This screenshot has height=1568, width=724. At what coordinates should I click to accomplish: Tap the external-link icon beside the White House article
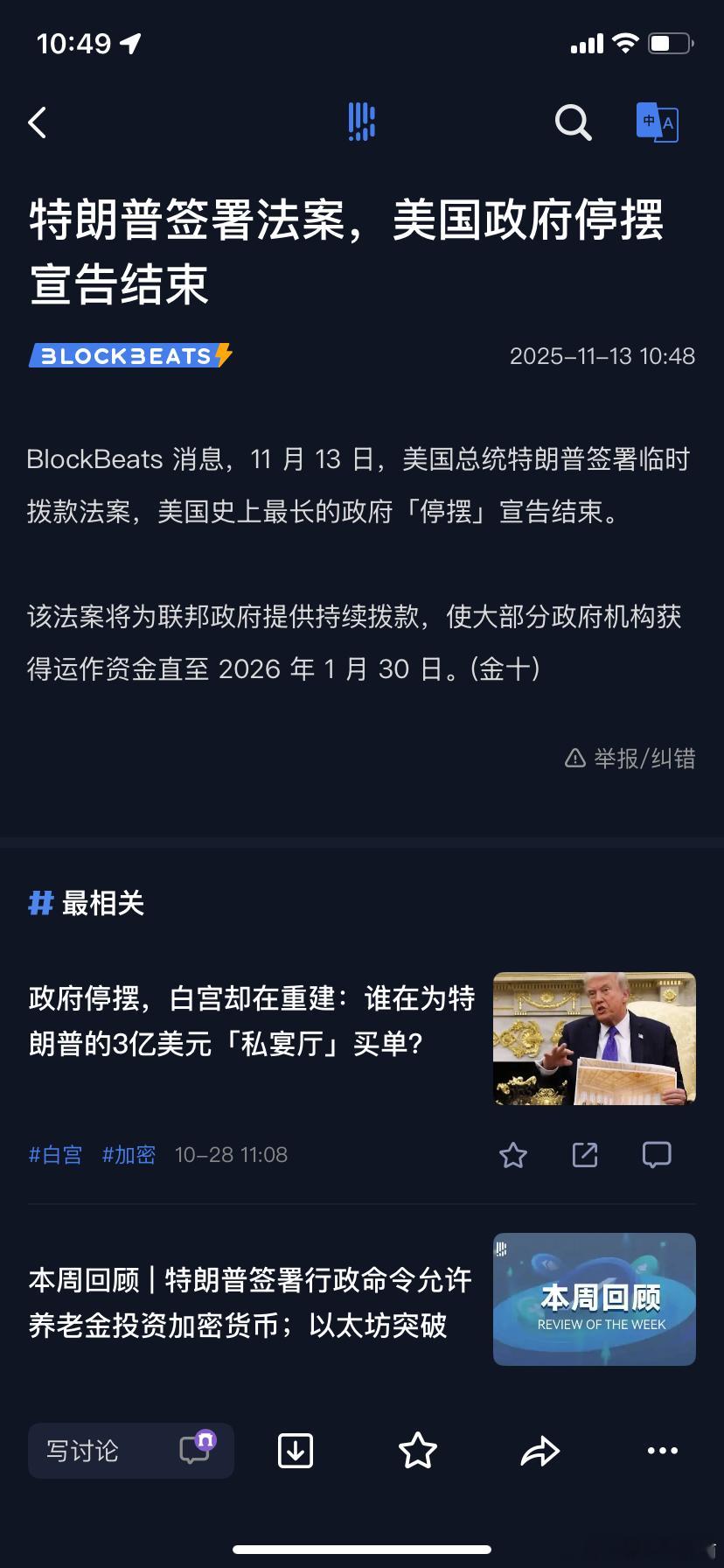pos(584,1154)
